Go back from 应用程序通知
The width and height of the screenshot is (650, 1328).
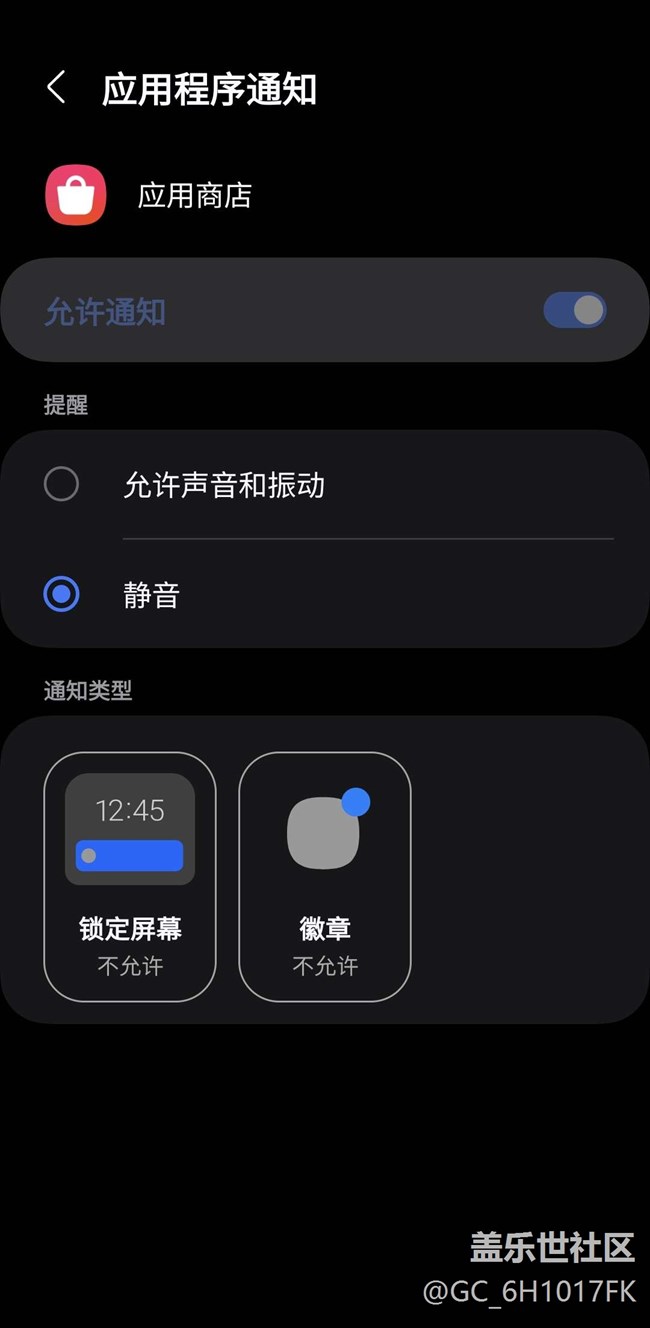coord(57,88)
